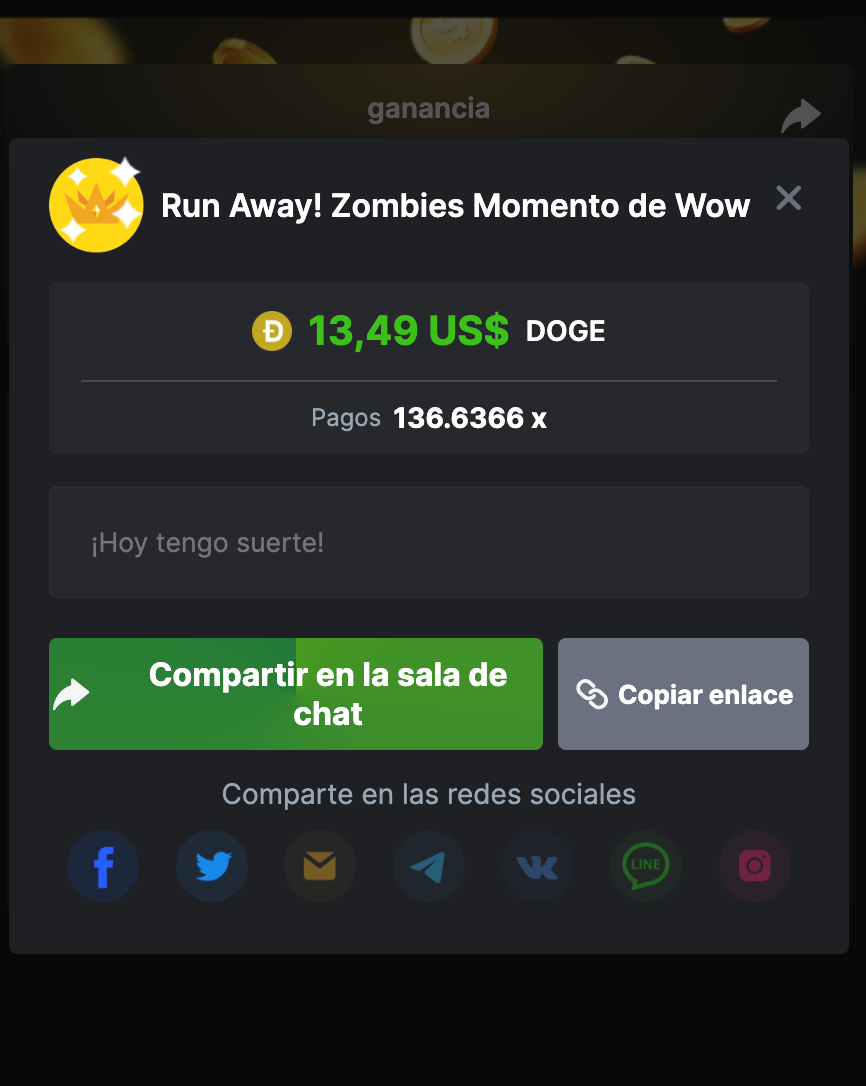Viewport: 866px width, 1086px height.
Task: Share the win on Facebook
Action: click(103, 866)
